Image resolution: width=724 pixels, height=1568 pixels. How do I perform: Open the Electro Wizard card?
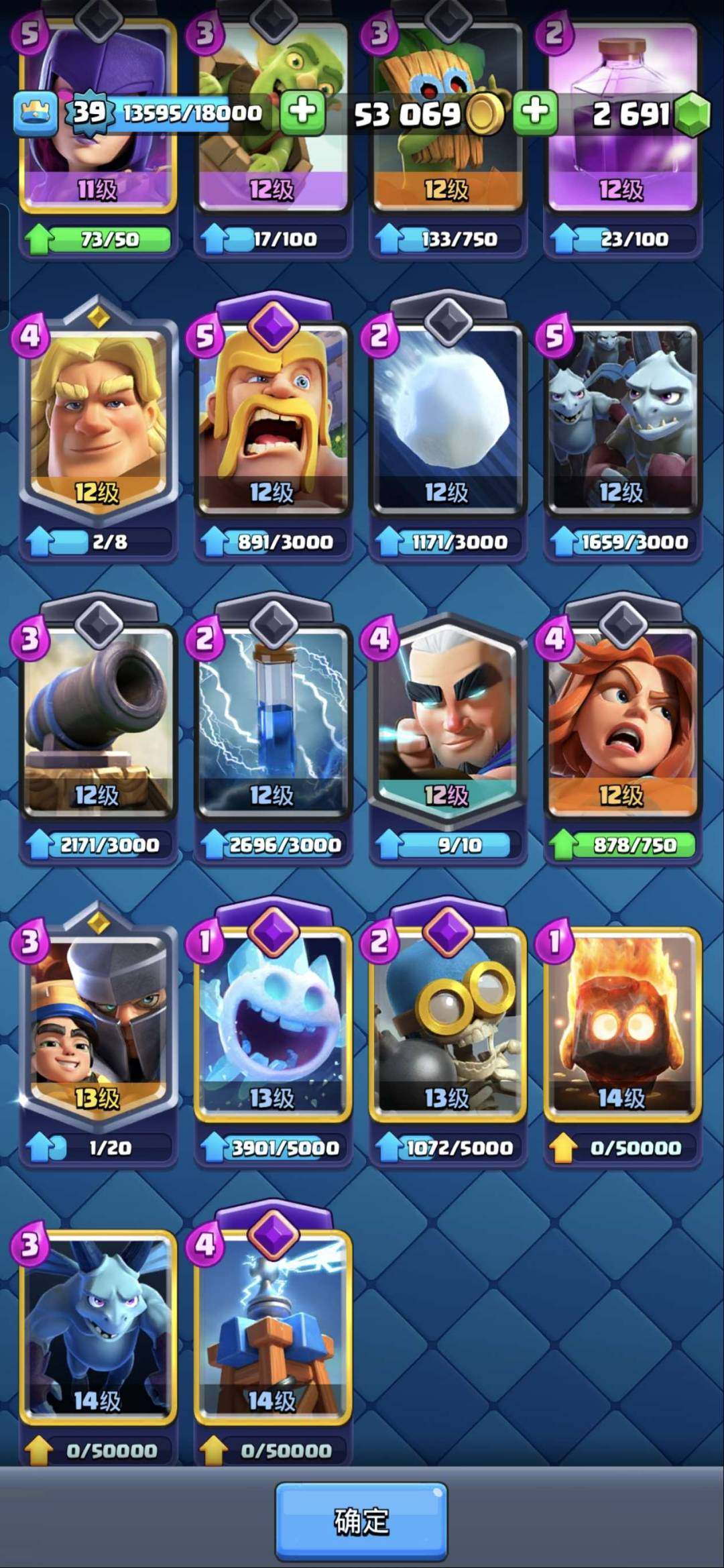click(447, 721)
